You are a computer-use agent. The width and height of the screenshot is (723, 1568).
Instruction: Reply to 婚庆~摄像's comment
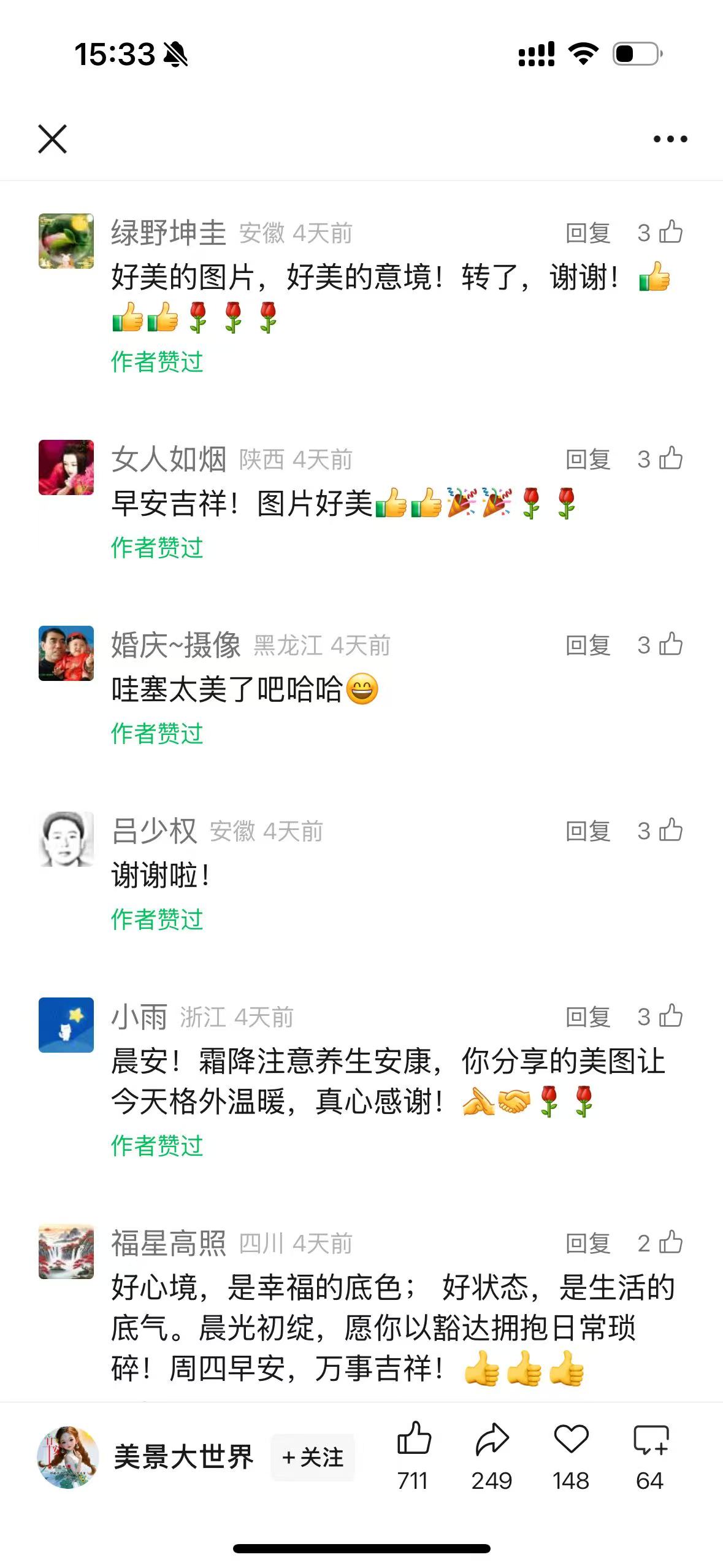tap(587, 645)
